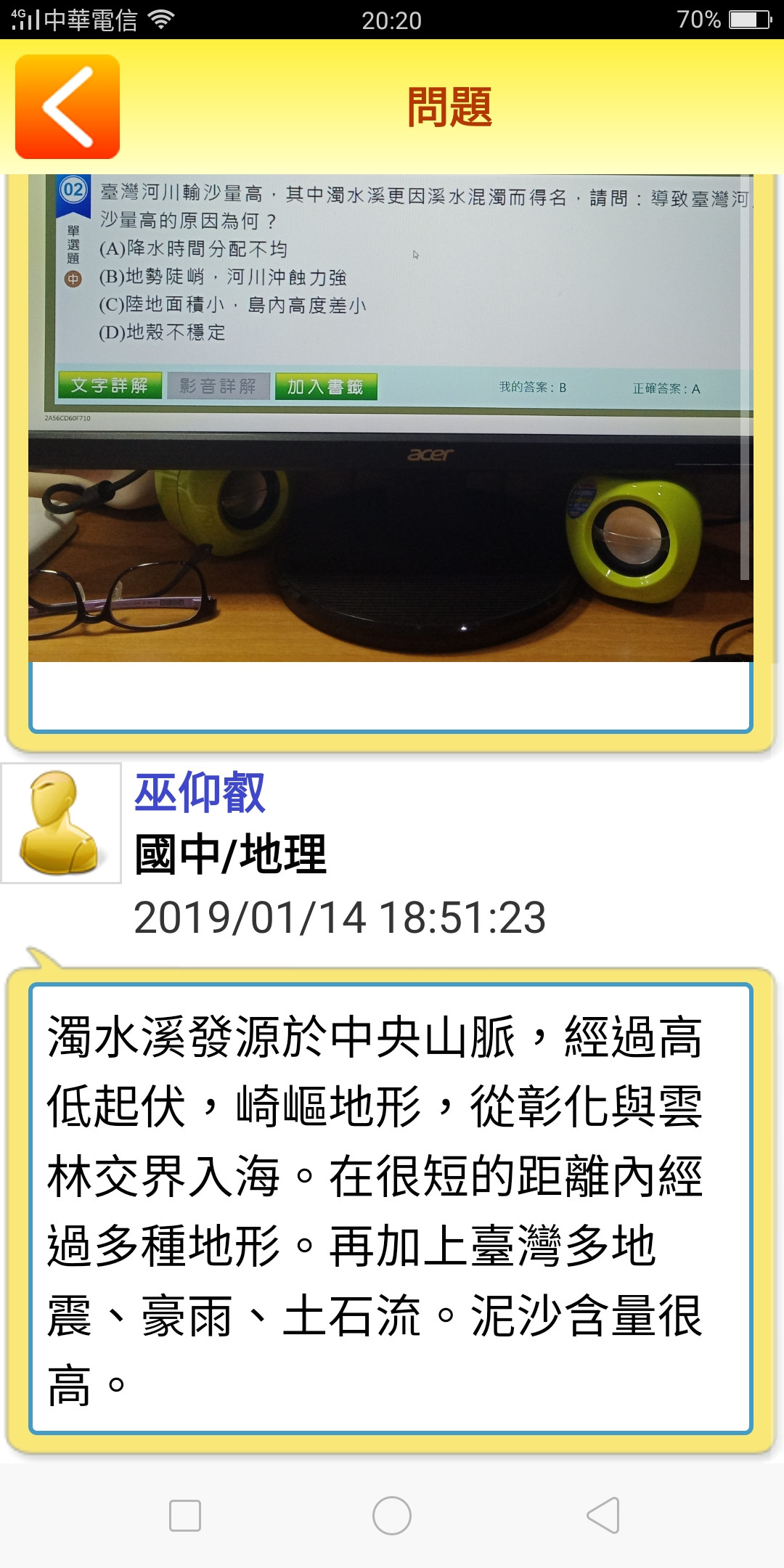
Task: Open recent apps from navigation bar
Action: click(x=185, y=1516)
